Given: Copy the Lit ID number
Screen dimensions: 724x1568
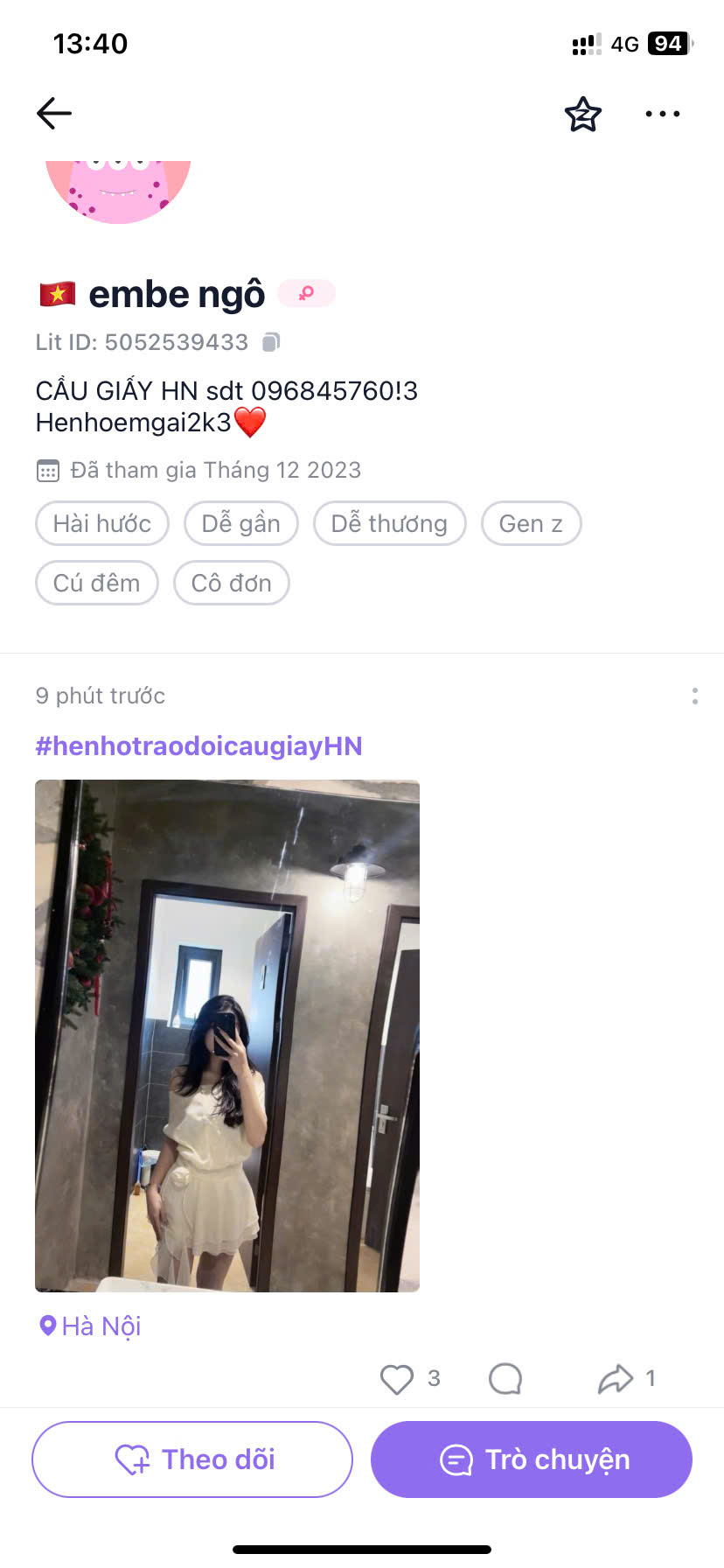Looking at the screenshot, I should (x=272, y=342).
